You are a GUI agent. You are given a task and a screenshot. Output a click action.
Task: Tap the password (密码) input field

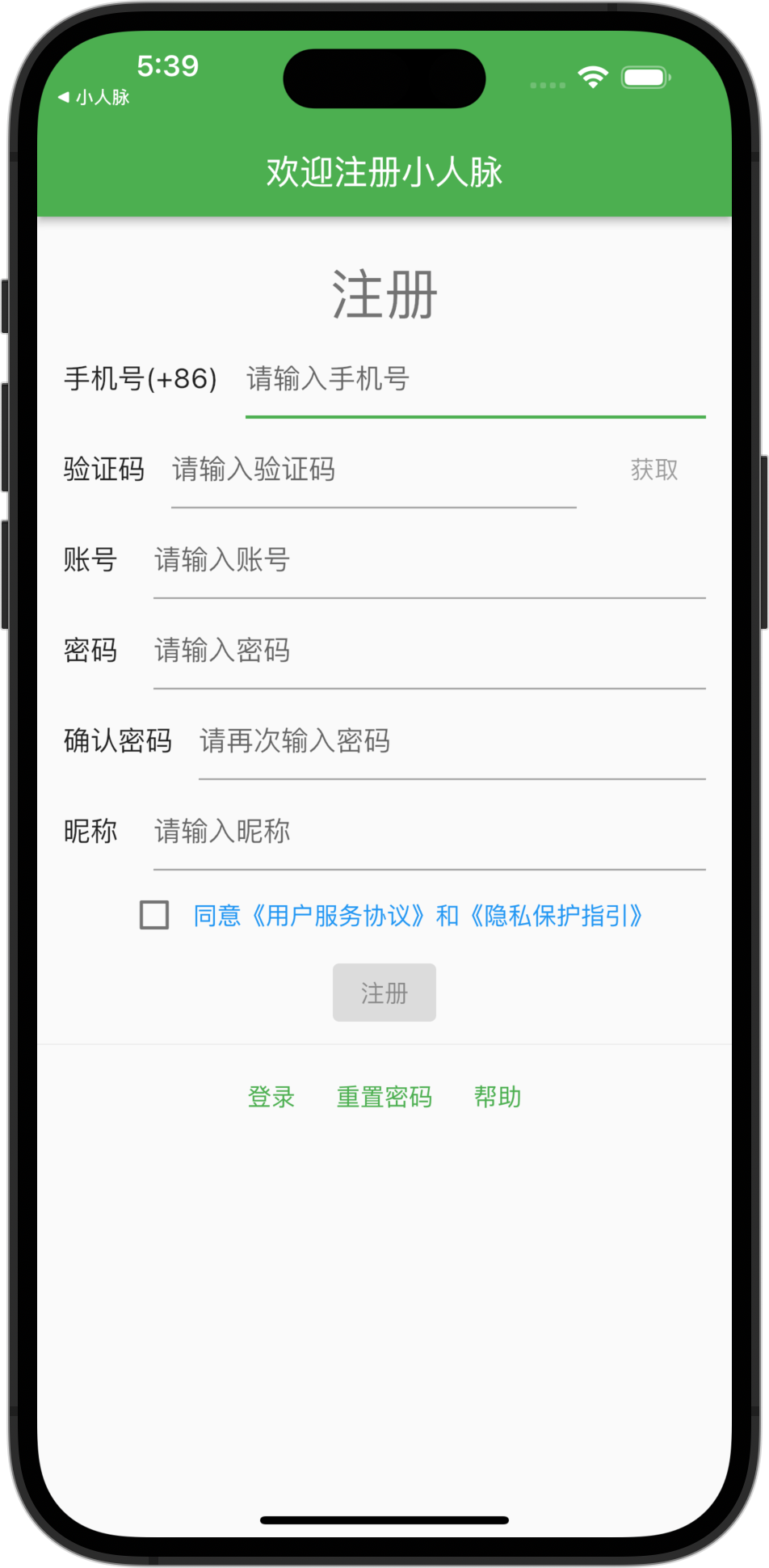(x=429, y=651)
